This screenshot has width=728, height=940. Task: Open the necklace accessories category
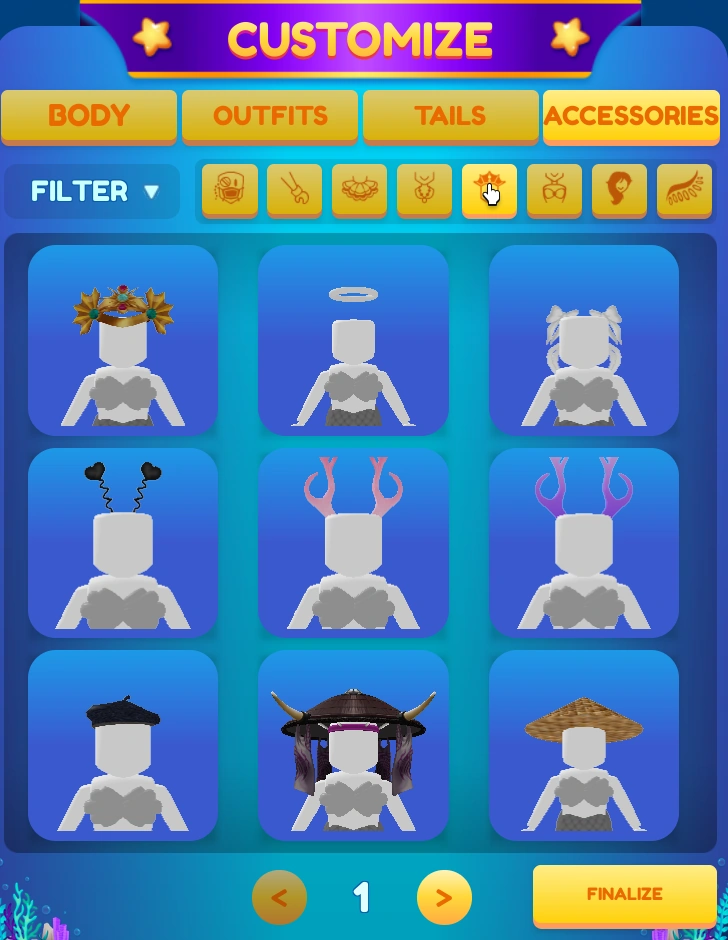424,189
